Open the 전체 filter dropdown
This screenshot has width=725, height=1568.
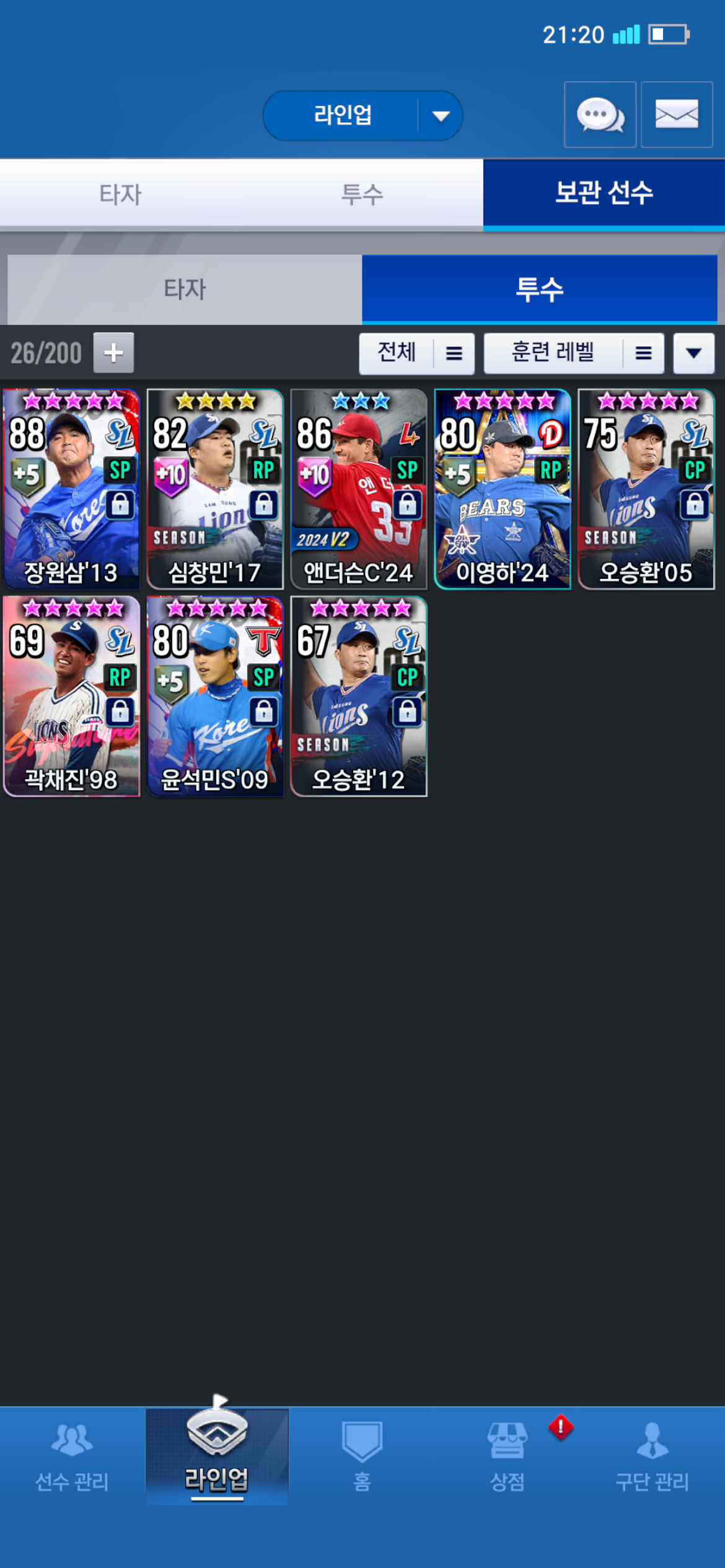click(x=416, y=354)
